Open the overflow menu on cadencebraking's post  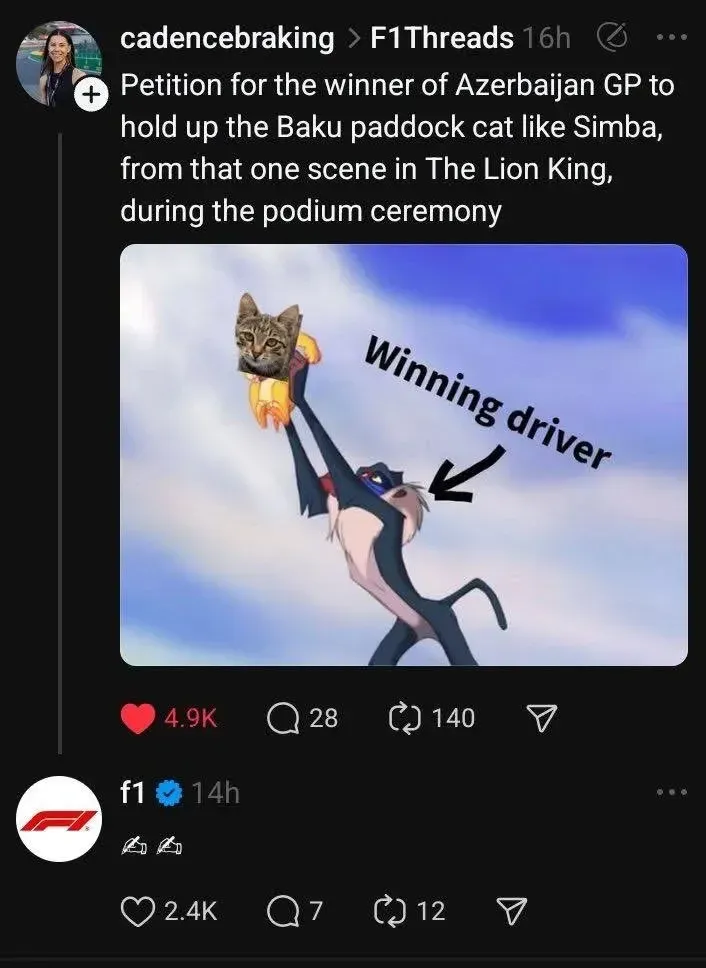click(x=671, y=38)
